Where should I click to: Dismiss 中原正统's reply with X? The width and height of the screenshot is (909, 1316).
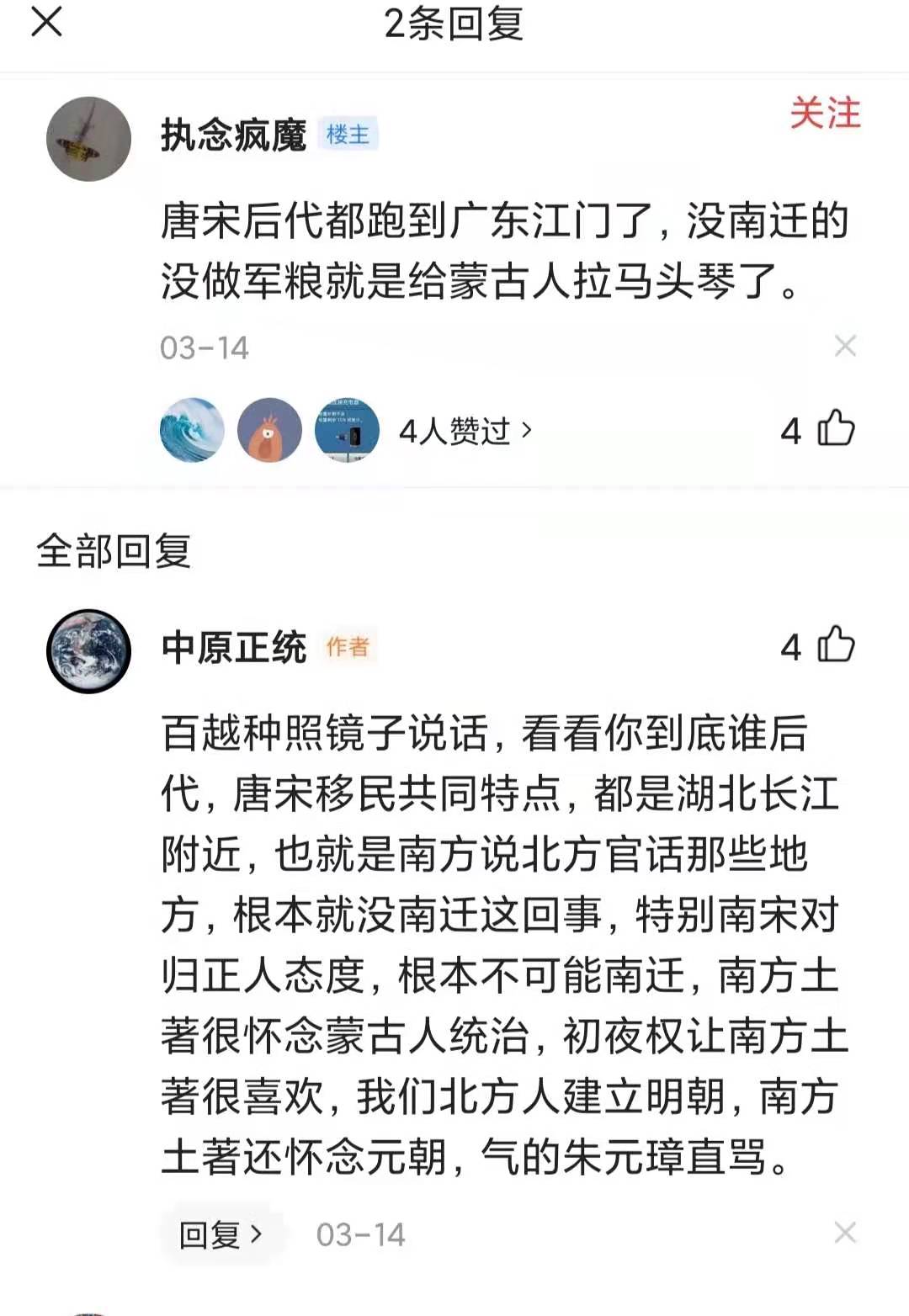pyautogui.click(x=845, y=1233)
